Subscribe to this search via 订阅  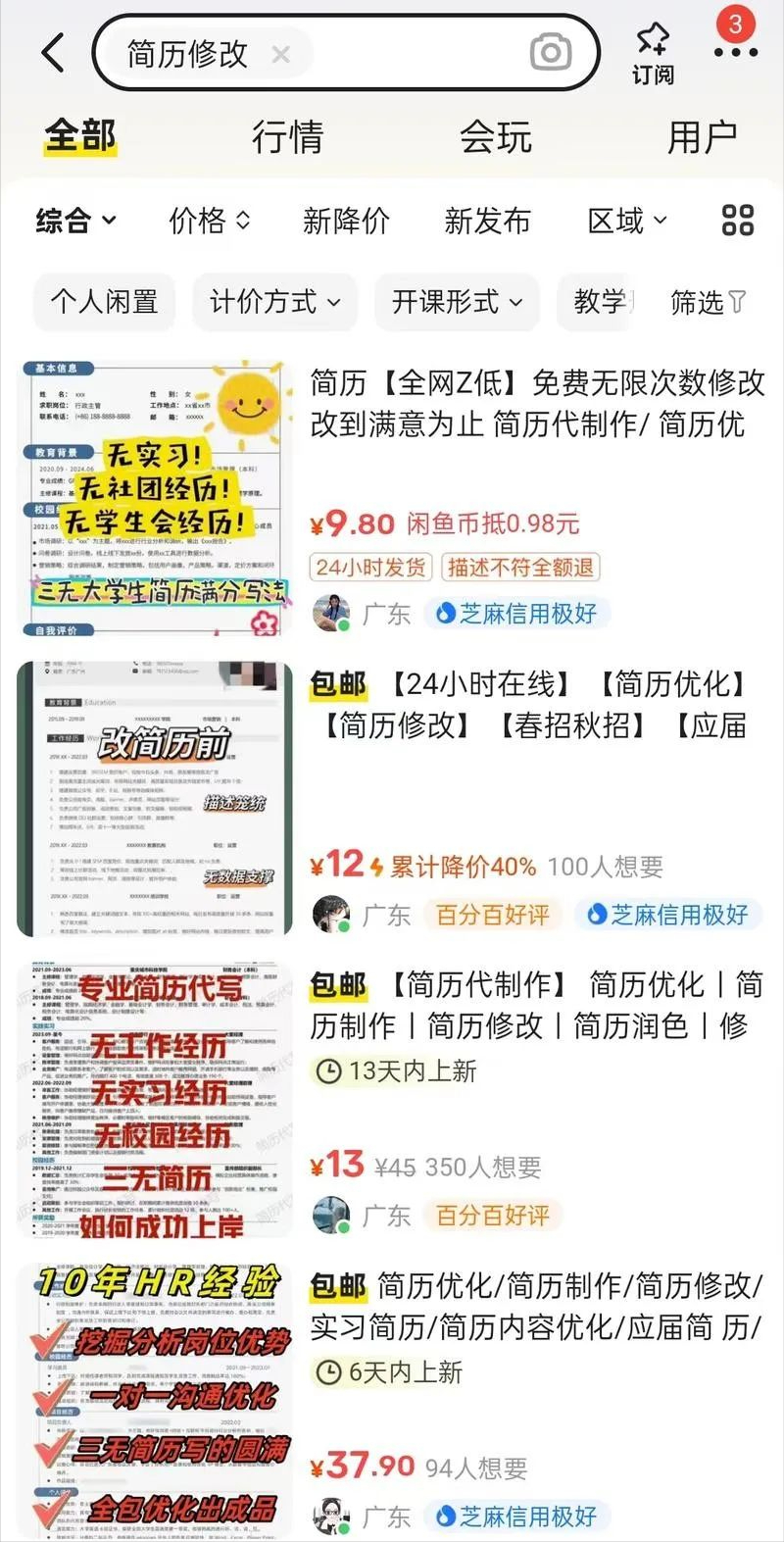[x=653, y=54]
